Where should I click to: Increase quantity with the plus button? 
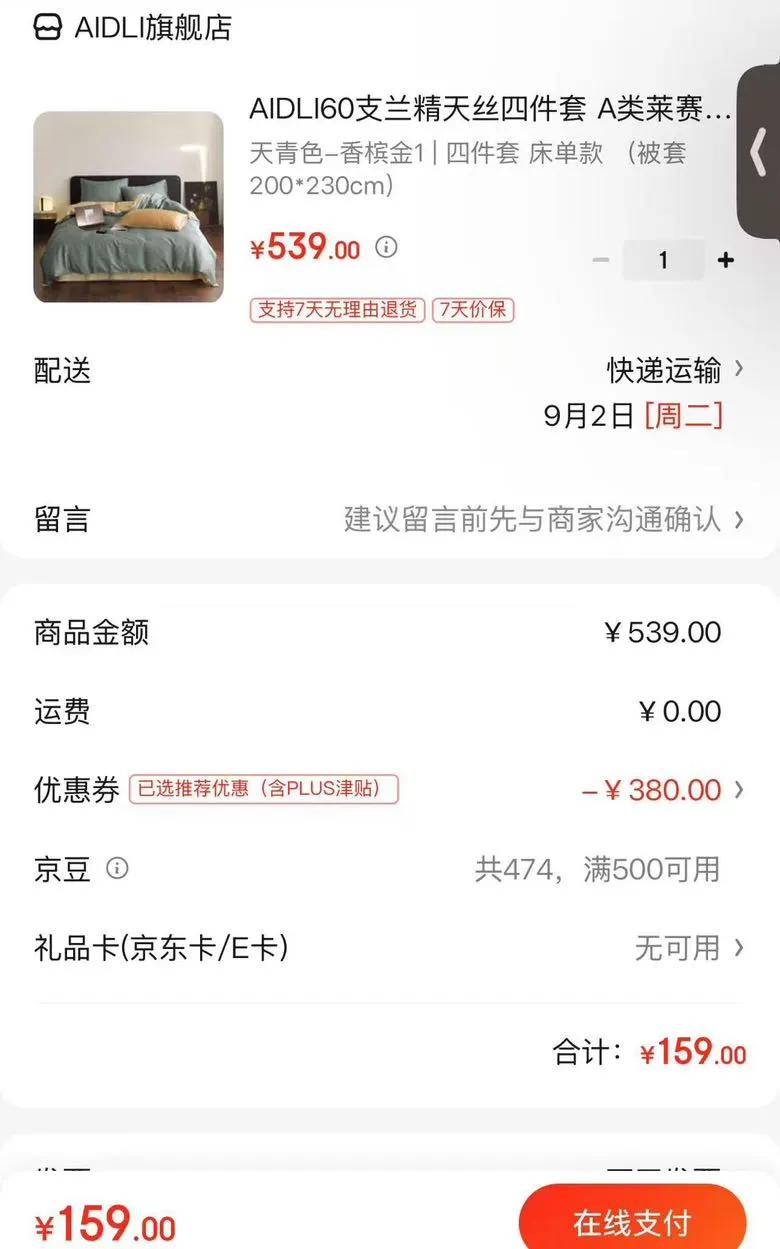[x=726, y=260]
